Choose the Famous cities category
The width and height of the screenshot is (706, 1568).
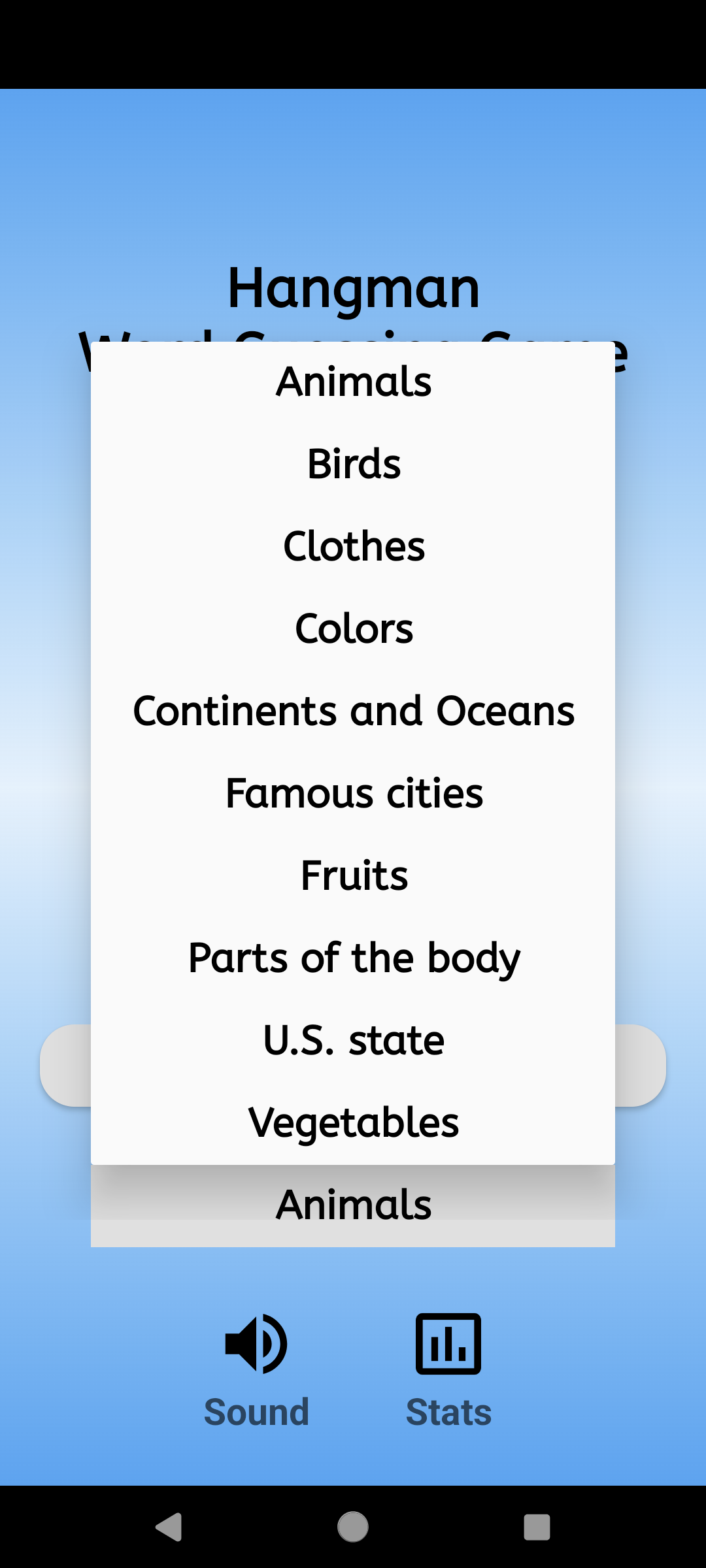coord(353,793)
